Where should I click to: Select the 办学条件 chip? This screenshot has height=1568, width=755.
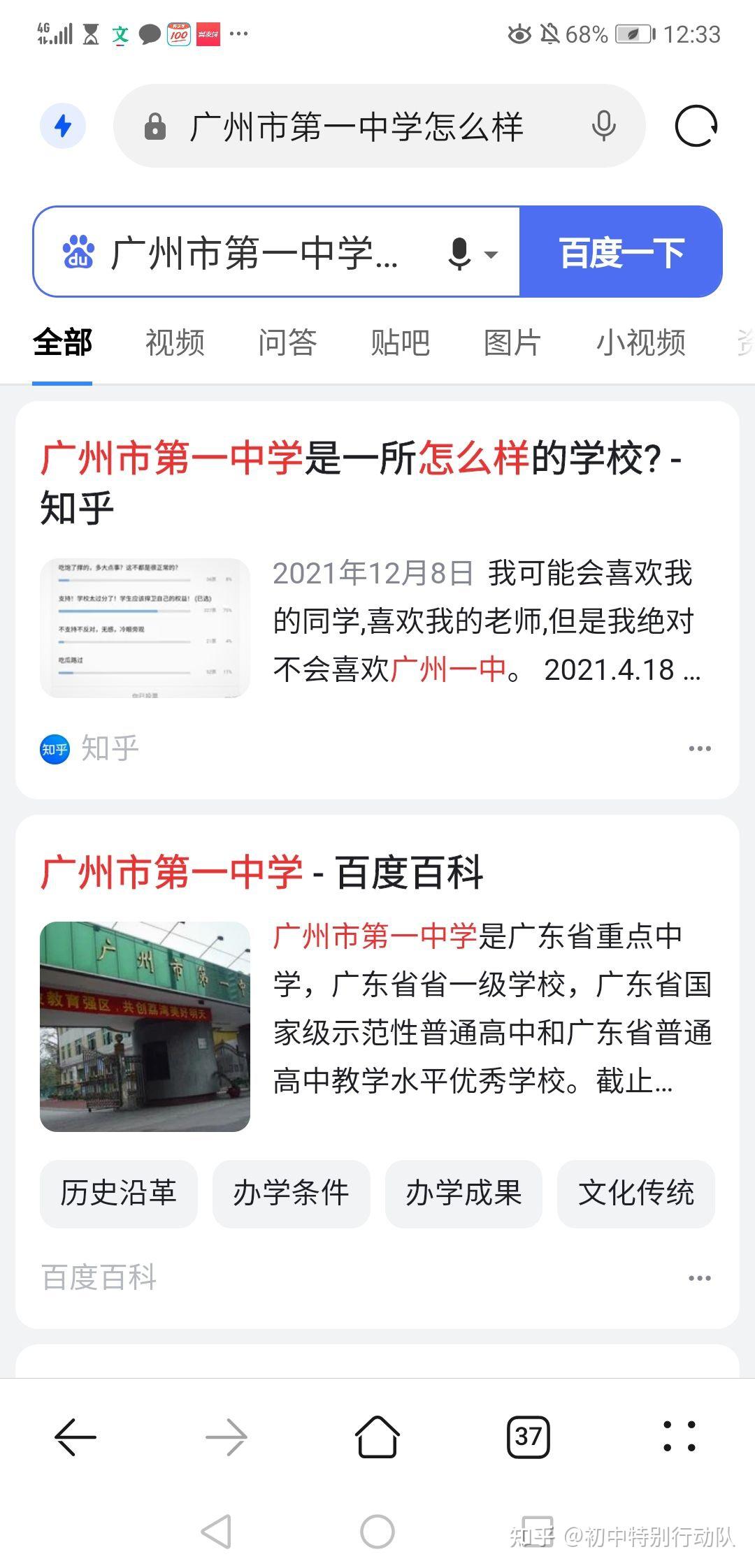(291, 1193)
